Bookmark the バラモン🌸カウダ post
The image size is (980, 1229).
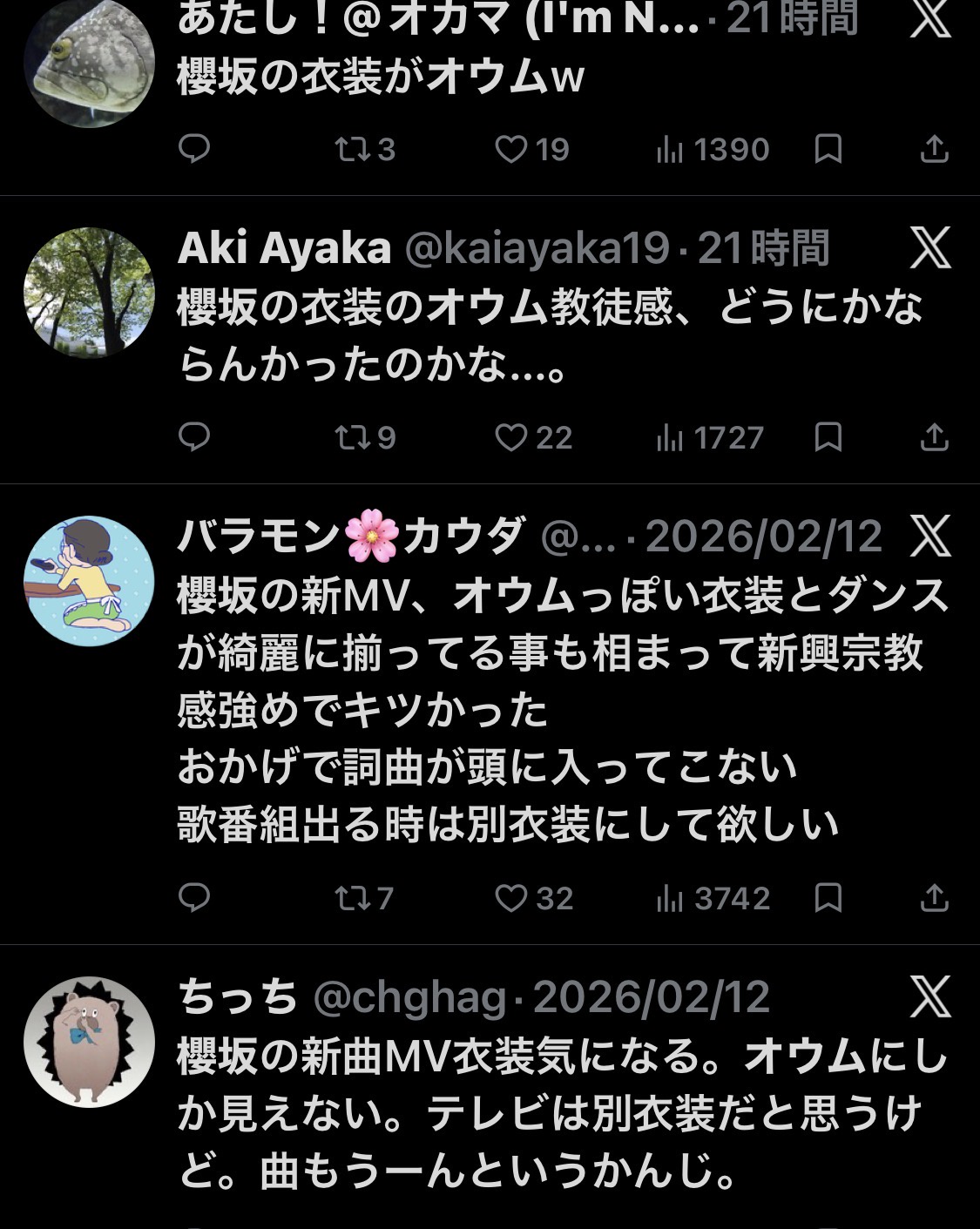[828, 898]
